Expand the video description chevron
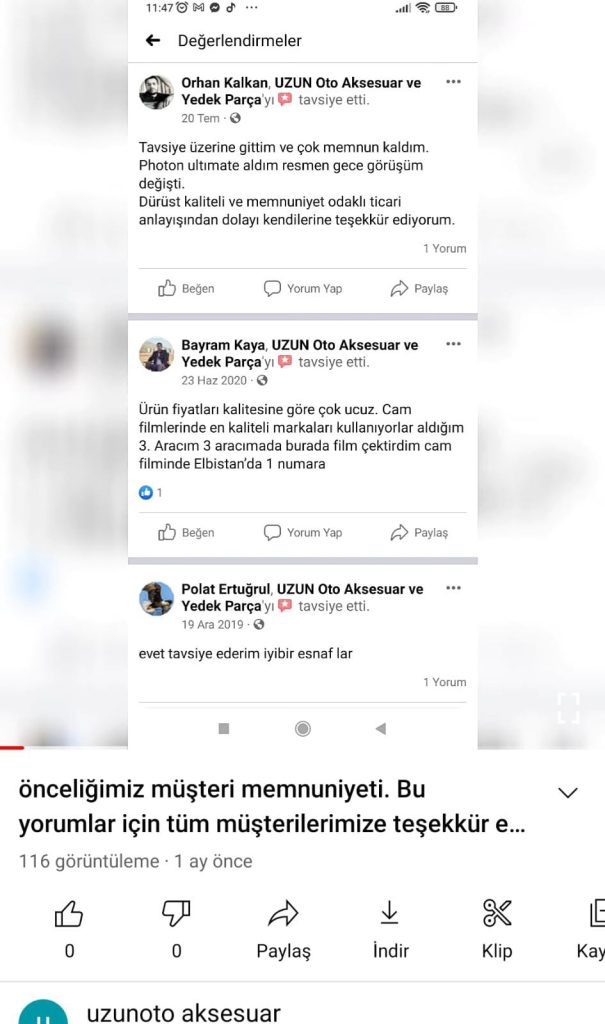605x1024 pixels. click(x=568, y=793)
